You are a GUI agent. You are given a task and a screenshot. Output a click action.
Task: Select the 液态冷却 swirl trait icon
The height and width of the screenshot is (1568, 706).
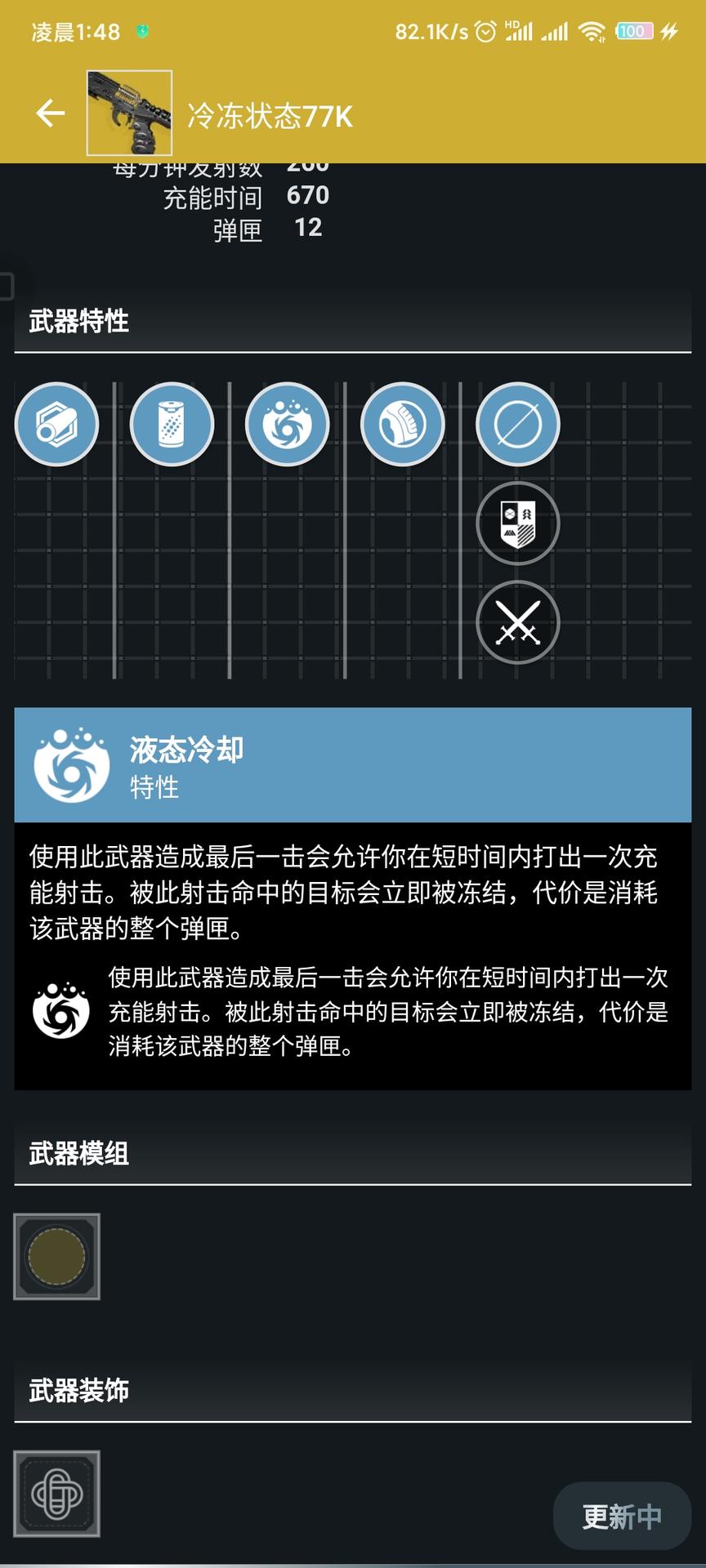288,425
